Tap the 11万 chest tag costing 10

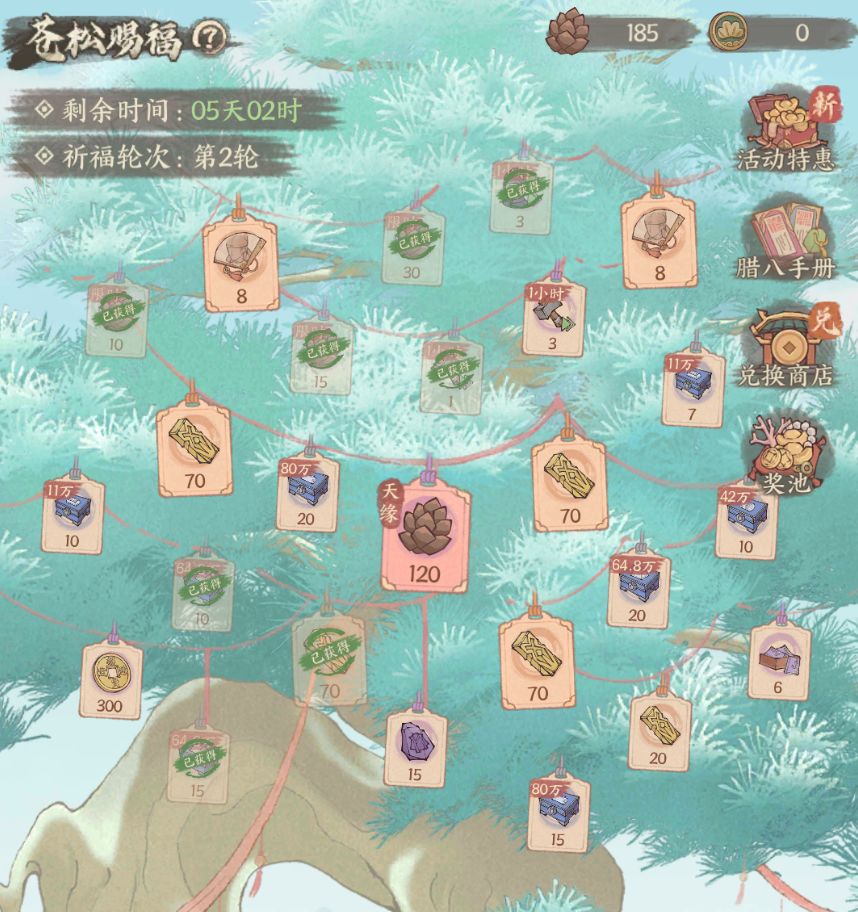pyautogui.click(x=73, y=515)
